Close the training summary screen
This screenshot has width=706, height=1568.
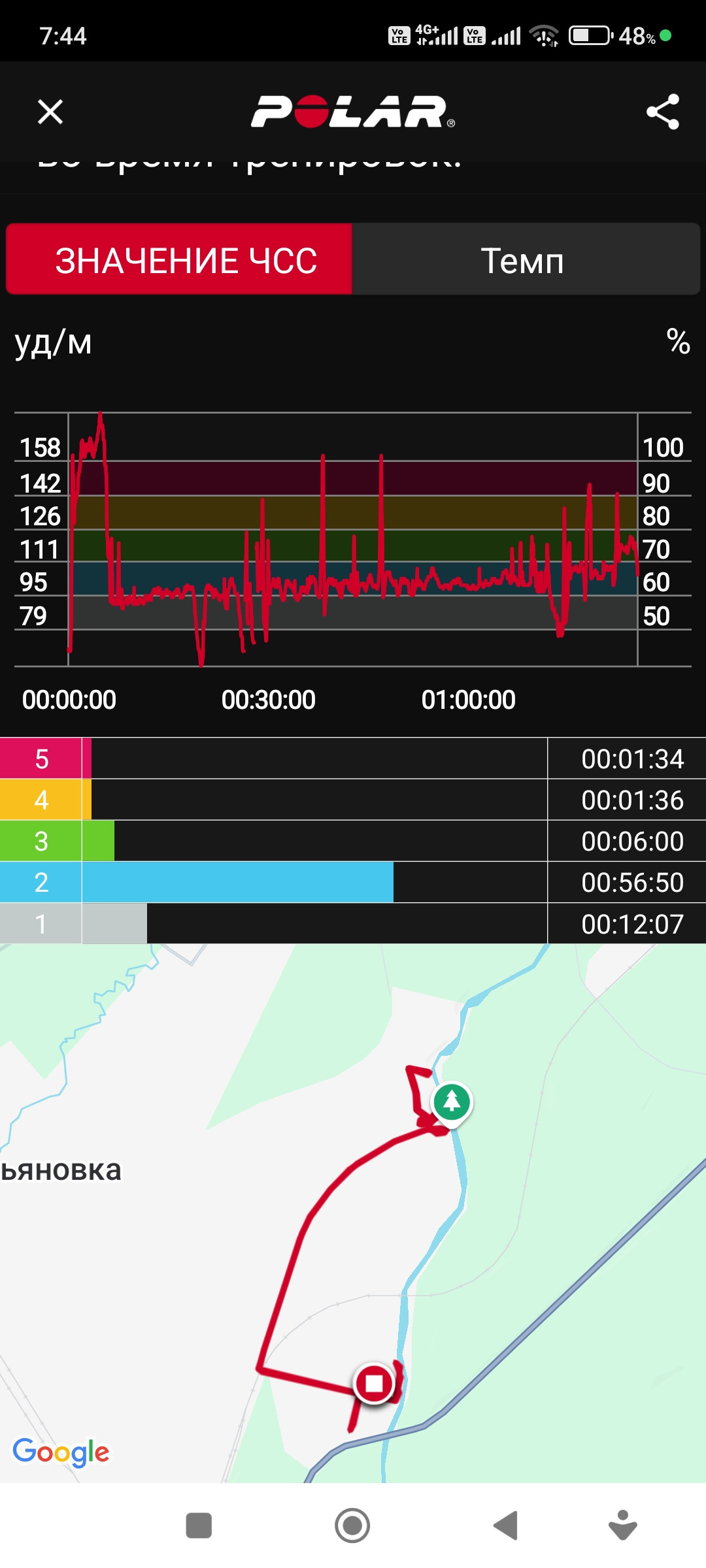pos(50,112)
